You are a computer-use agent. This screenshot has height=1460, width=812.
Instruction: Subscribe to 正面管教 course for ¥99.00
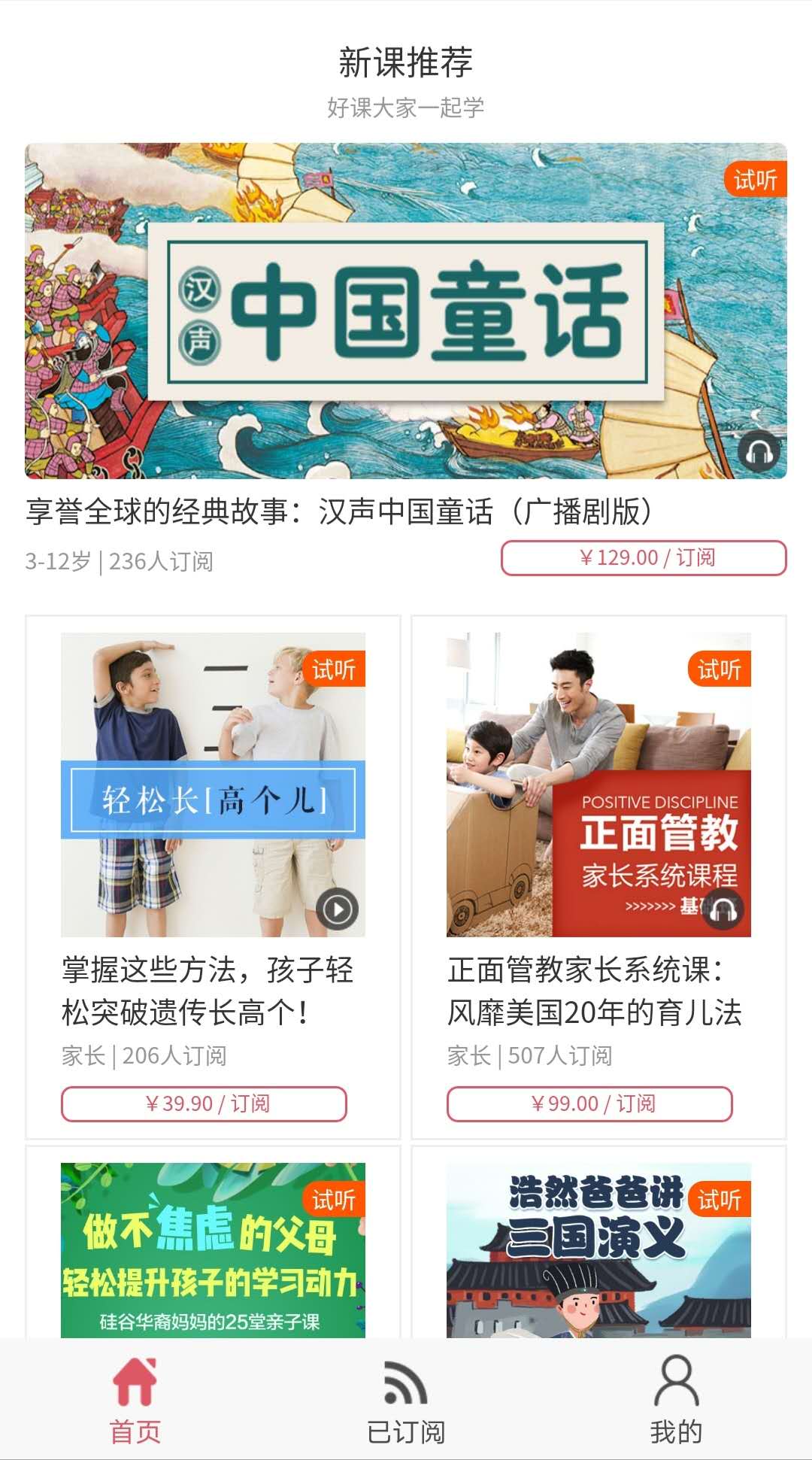click(x=589, y=1104)
